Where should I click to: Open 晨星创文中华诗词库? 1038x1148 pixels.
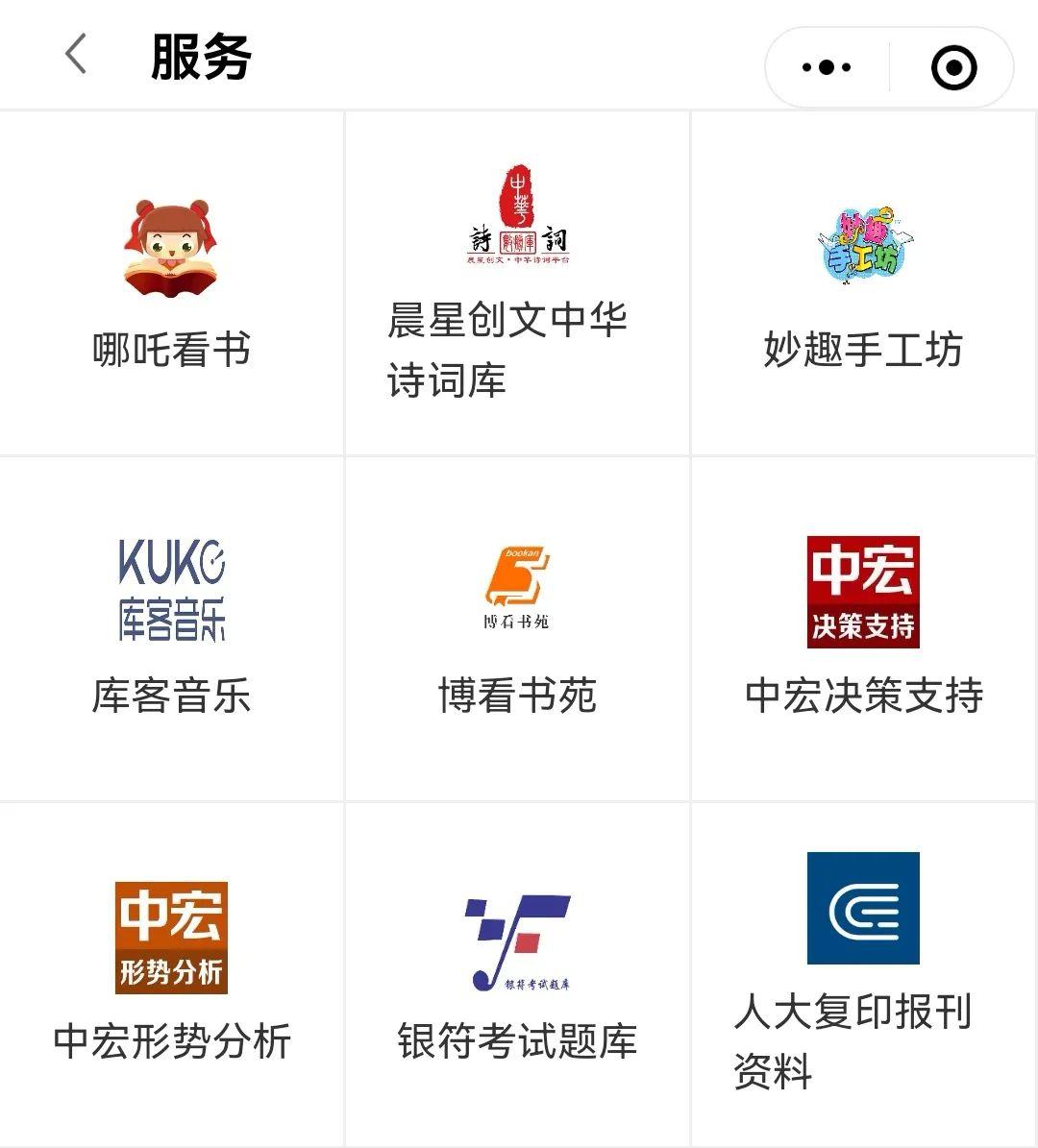pos(517,283)
